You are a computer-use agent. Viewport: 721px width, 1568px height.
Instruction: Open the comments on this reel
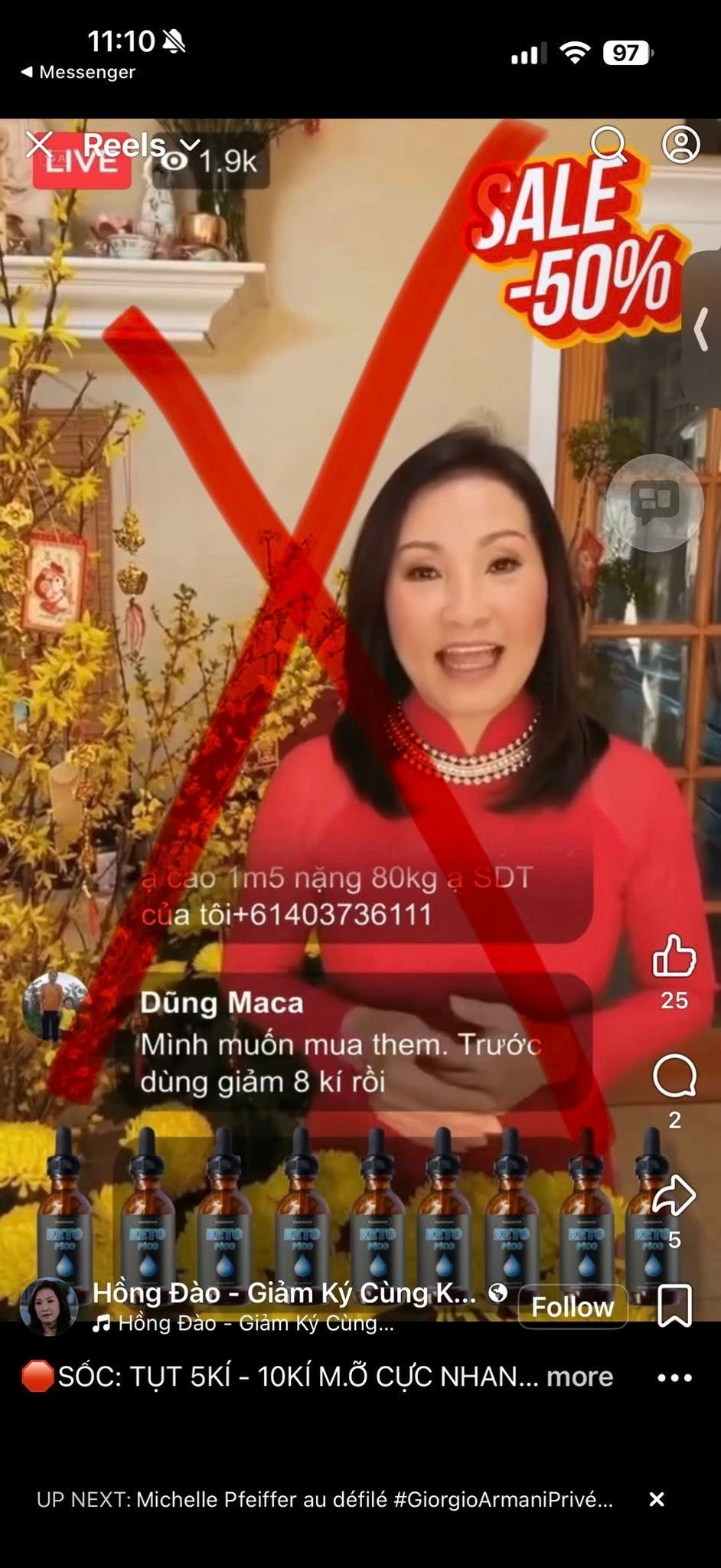(674, 1076)
